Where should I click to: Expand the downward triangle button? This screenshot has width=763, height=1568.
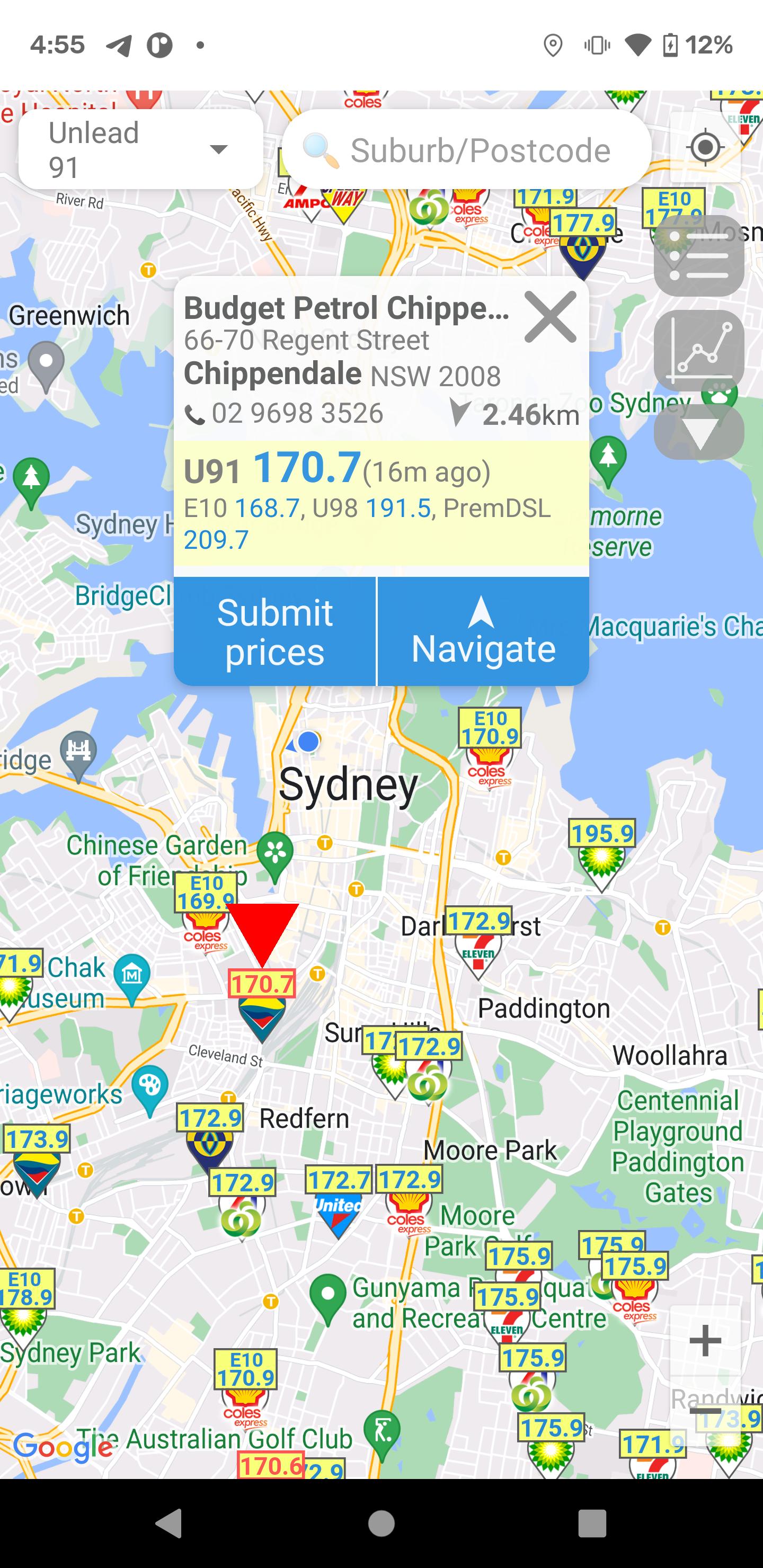pyautogui.click(x=698, y=433)
